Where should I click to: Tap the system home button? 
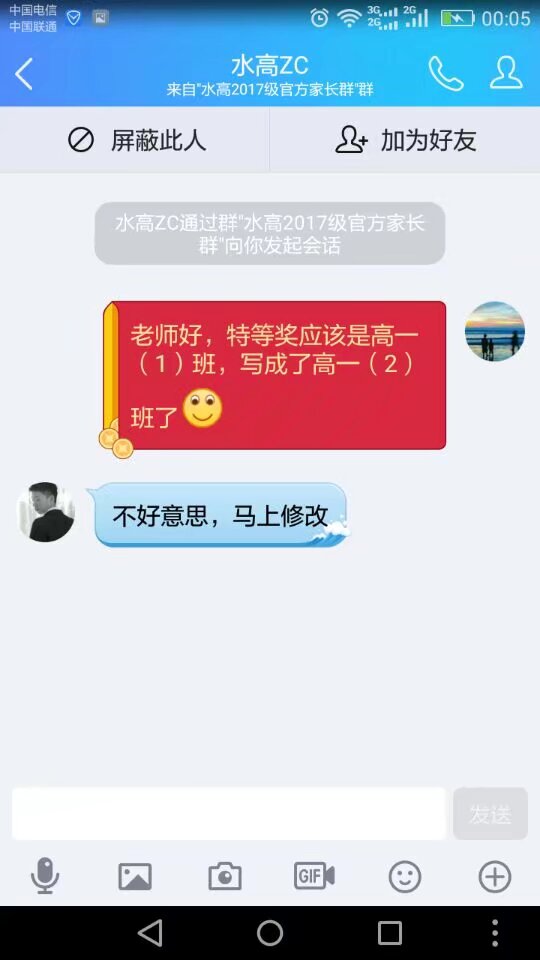(x=270, y=933)
